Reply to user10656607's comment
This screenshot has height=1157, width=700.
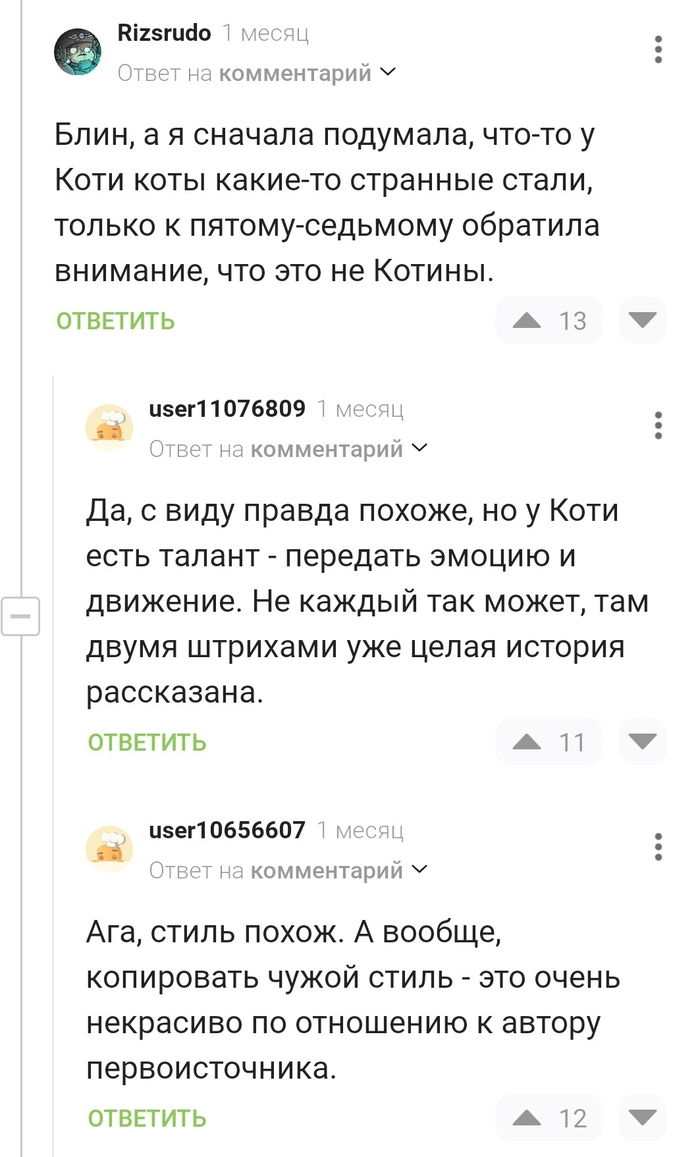[x=147, y=1118]
